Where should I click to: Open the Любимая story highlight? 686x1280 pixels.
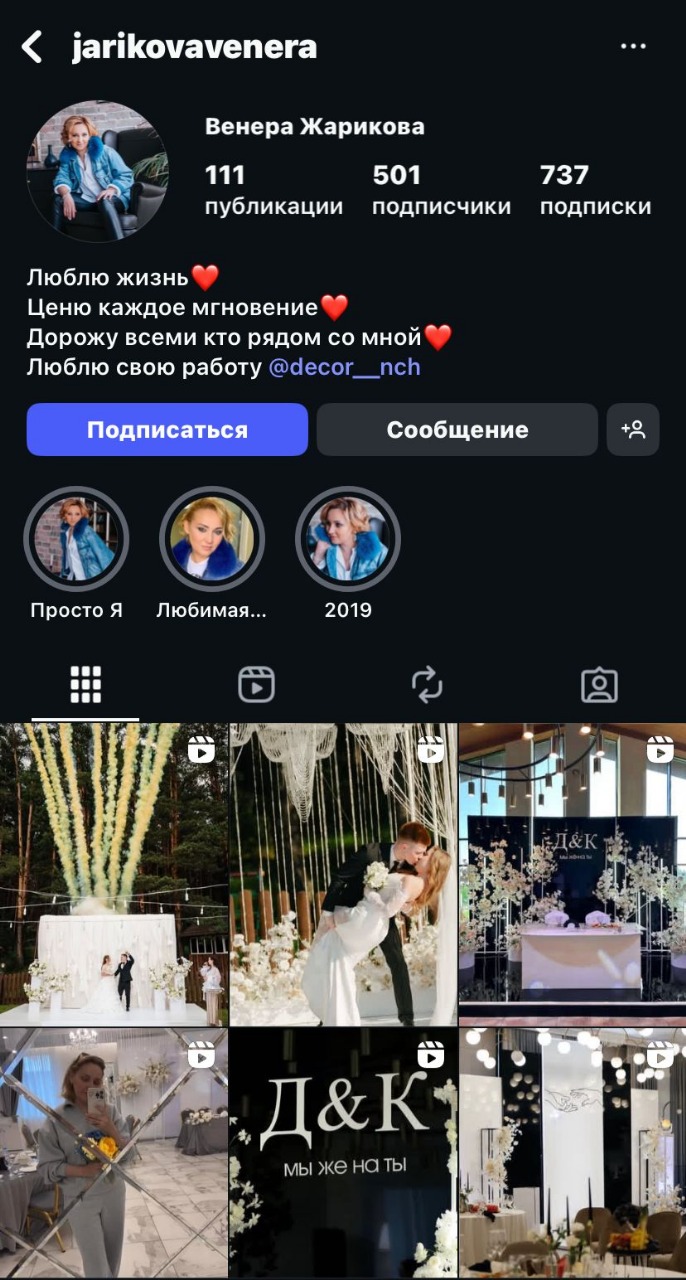click(212, 539)
